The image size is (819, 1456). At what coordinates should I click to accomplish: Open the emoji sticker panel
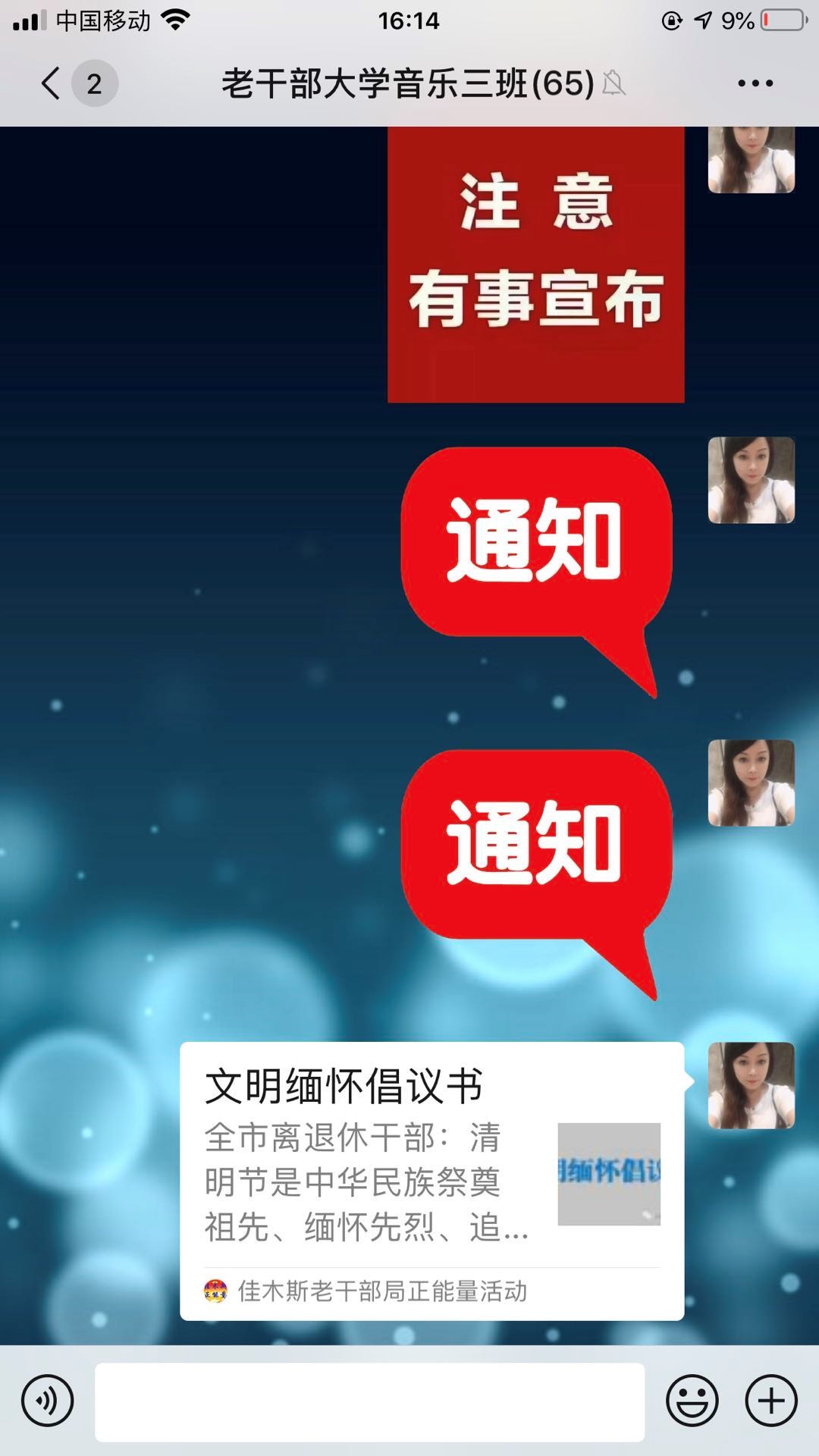[x=692, y=1401]
